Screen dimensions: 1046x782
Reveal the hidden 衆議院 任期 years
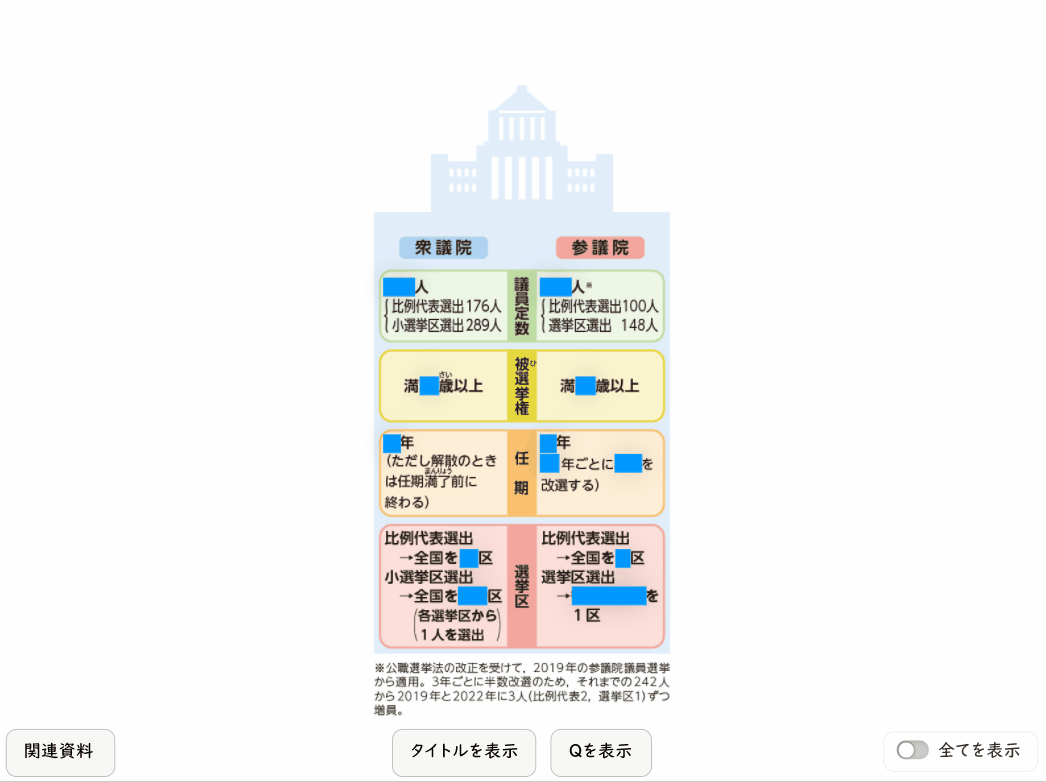click(x=391, y=443)
